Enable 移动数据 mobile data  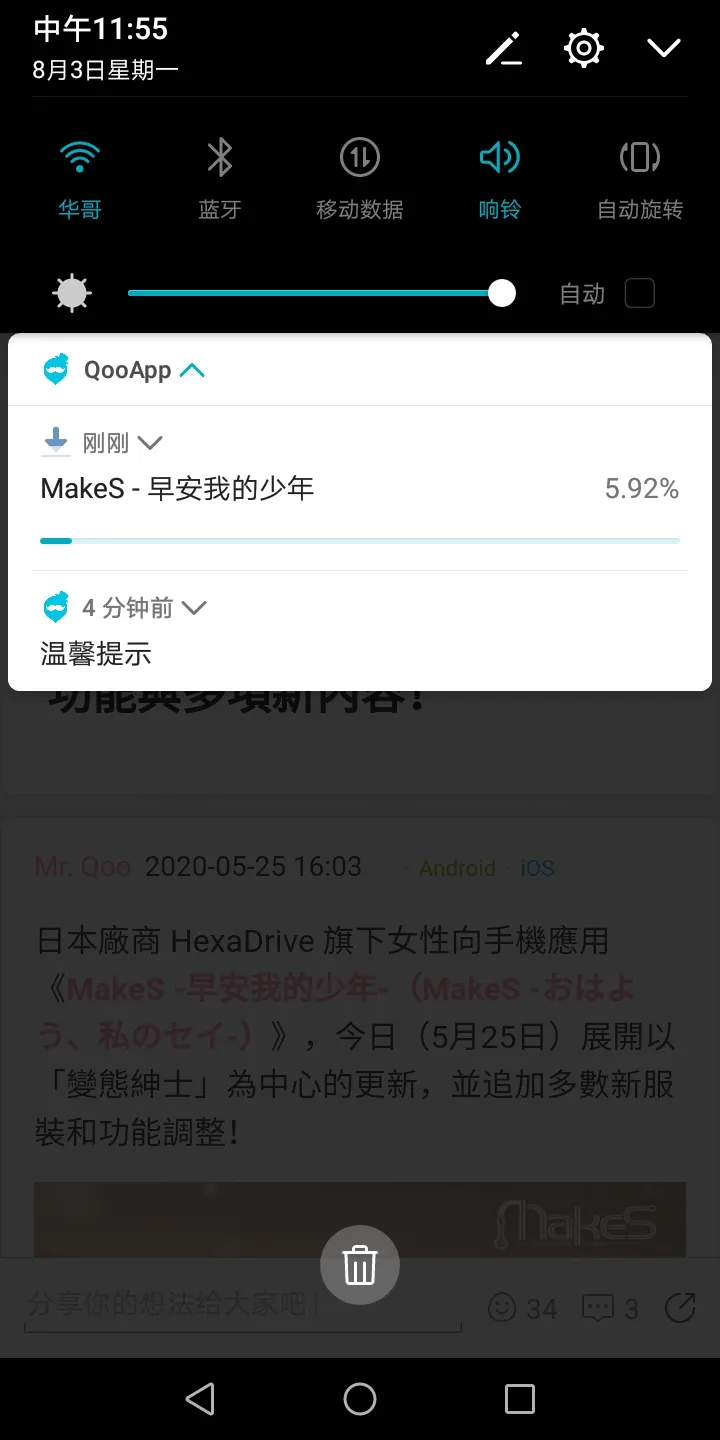[x=360, y=180]
